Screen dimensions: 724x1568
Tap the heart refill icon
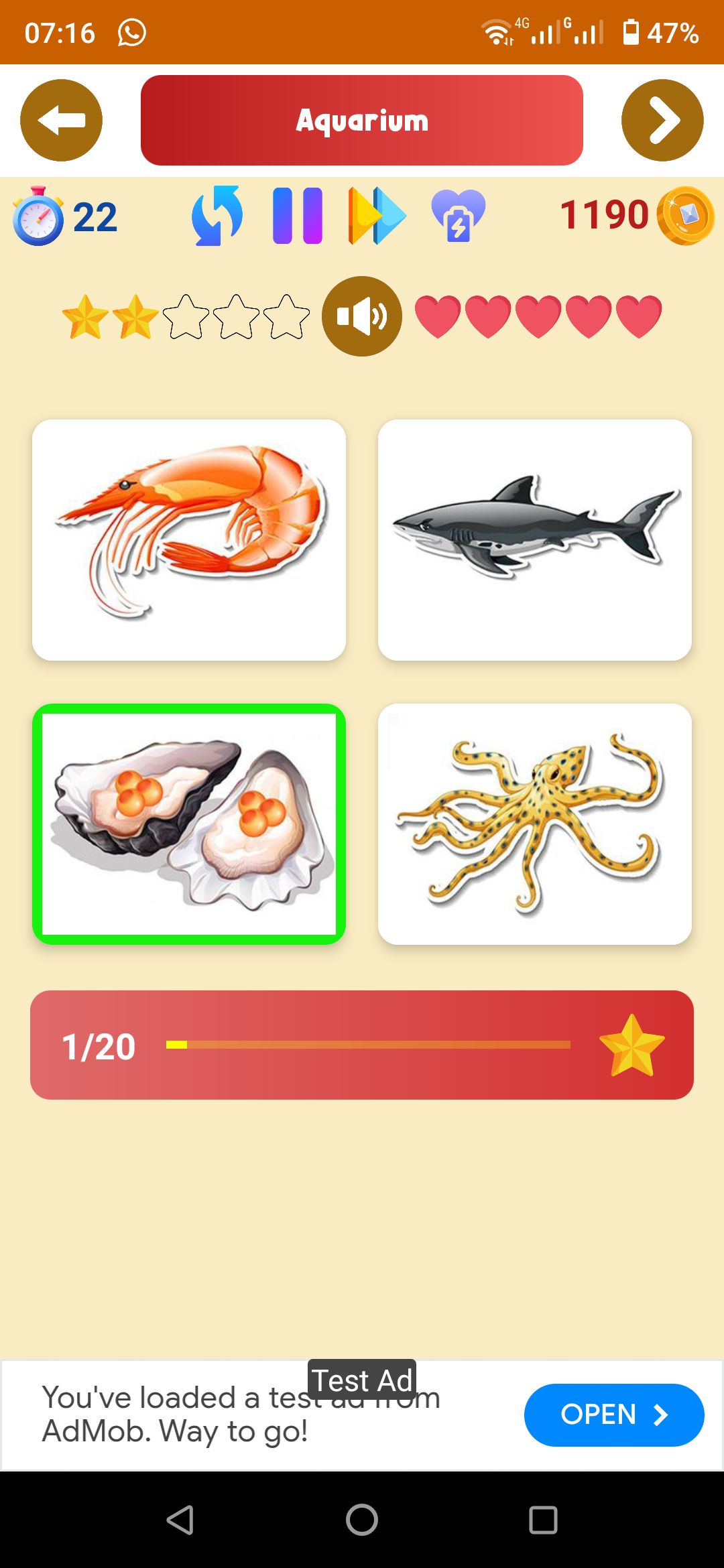tap(458, 216)
